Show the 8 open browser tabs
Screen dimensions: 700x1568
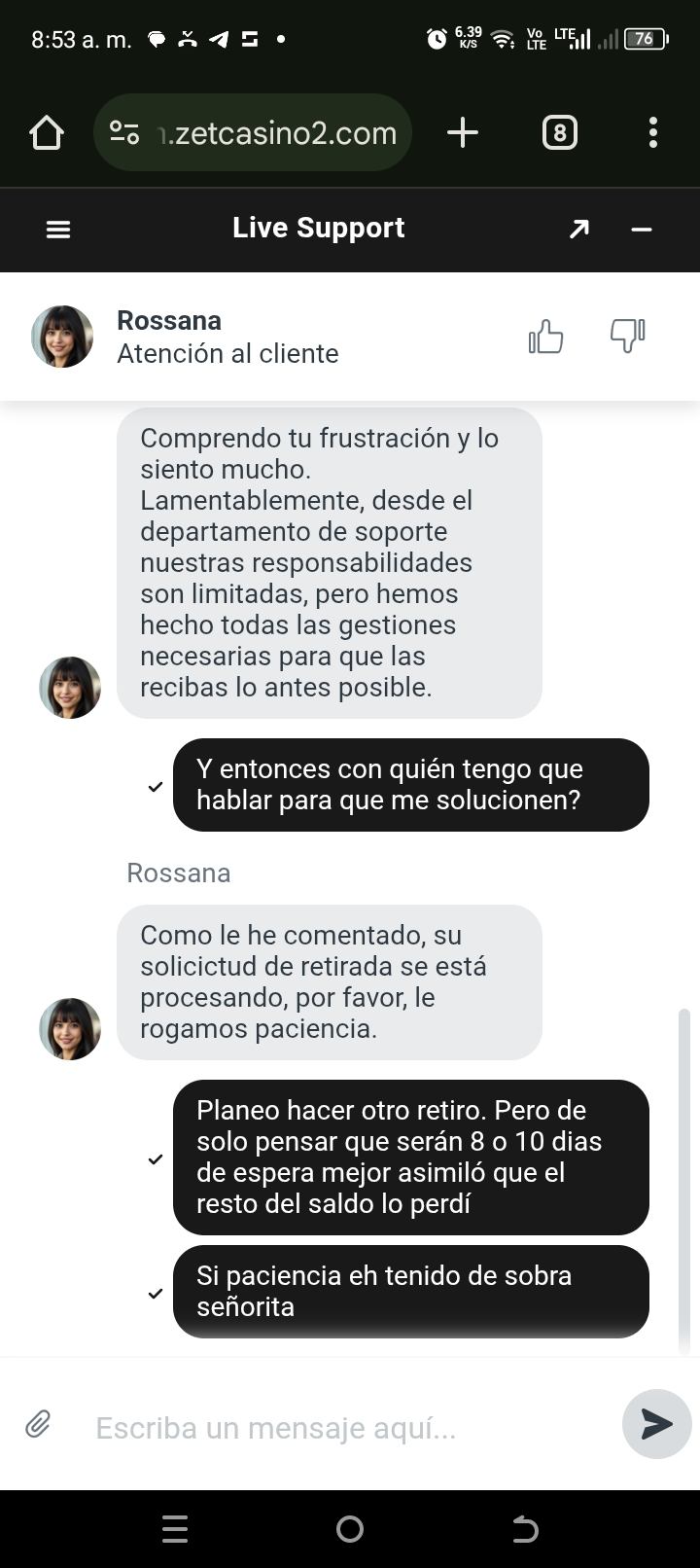click(x=559, y=132)
